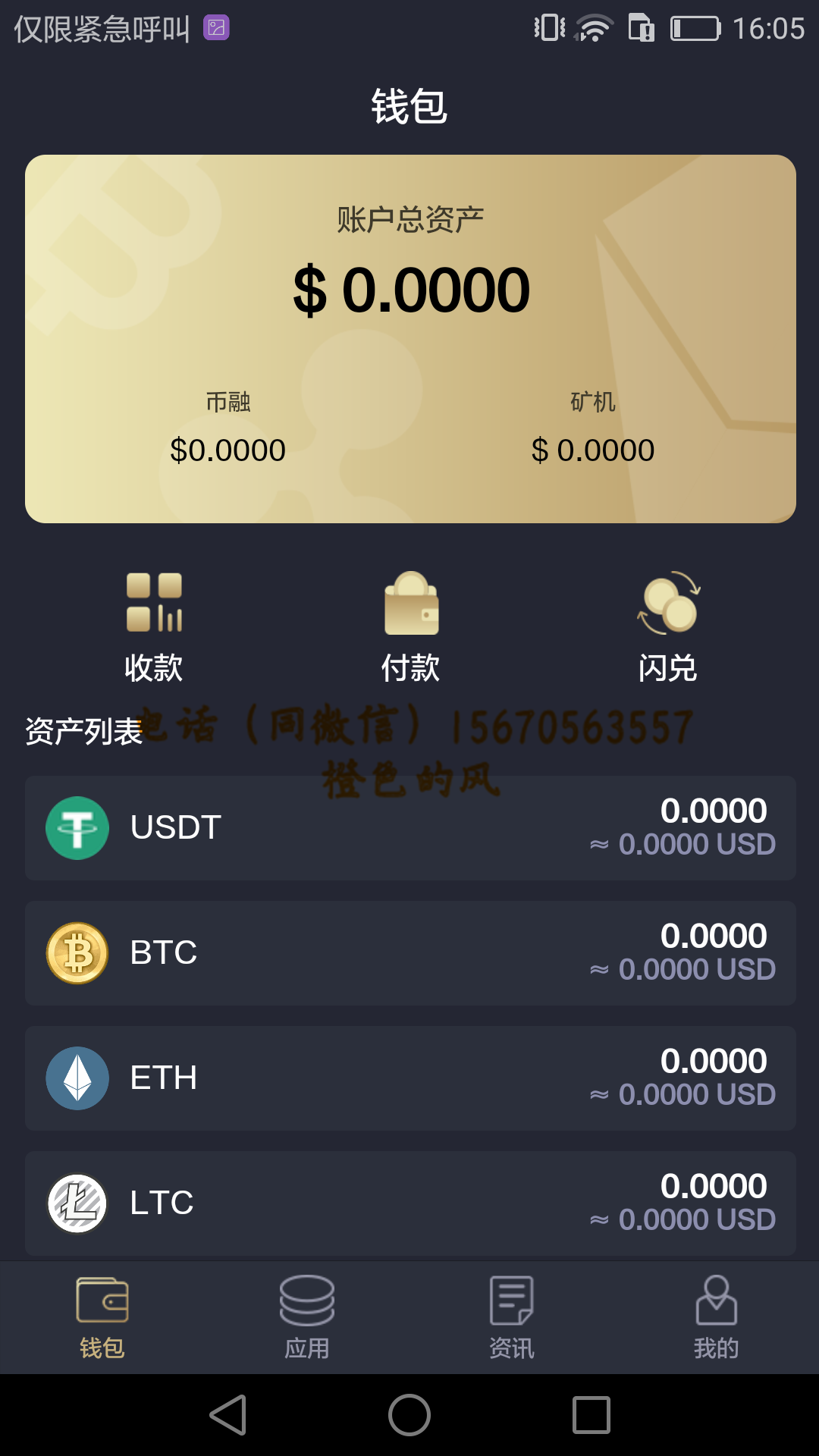Screen dimensions: 819x1456
Task: Select the ETH asset row
Action: [x=410, y=1078]
